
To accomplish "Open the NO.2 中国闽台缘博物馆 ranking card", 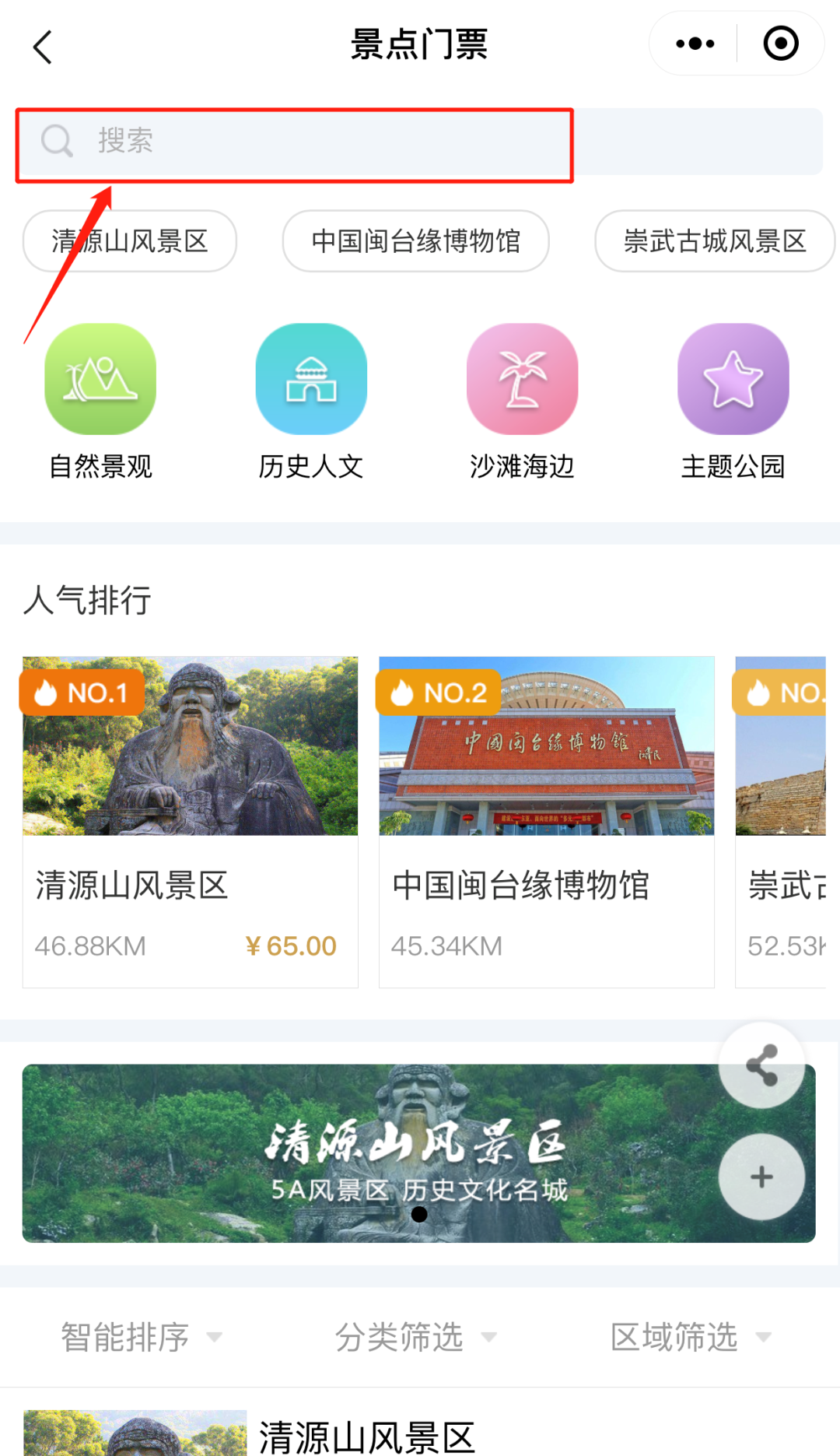I will [546, 821].
